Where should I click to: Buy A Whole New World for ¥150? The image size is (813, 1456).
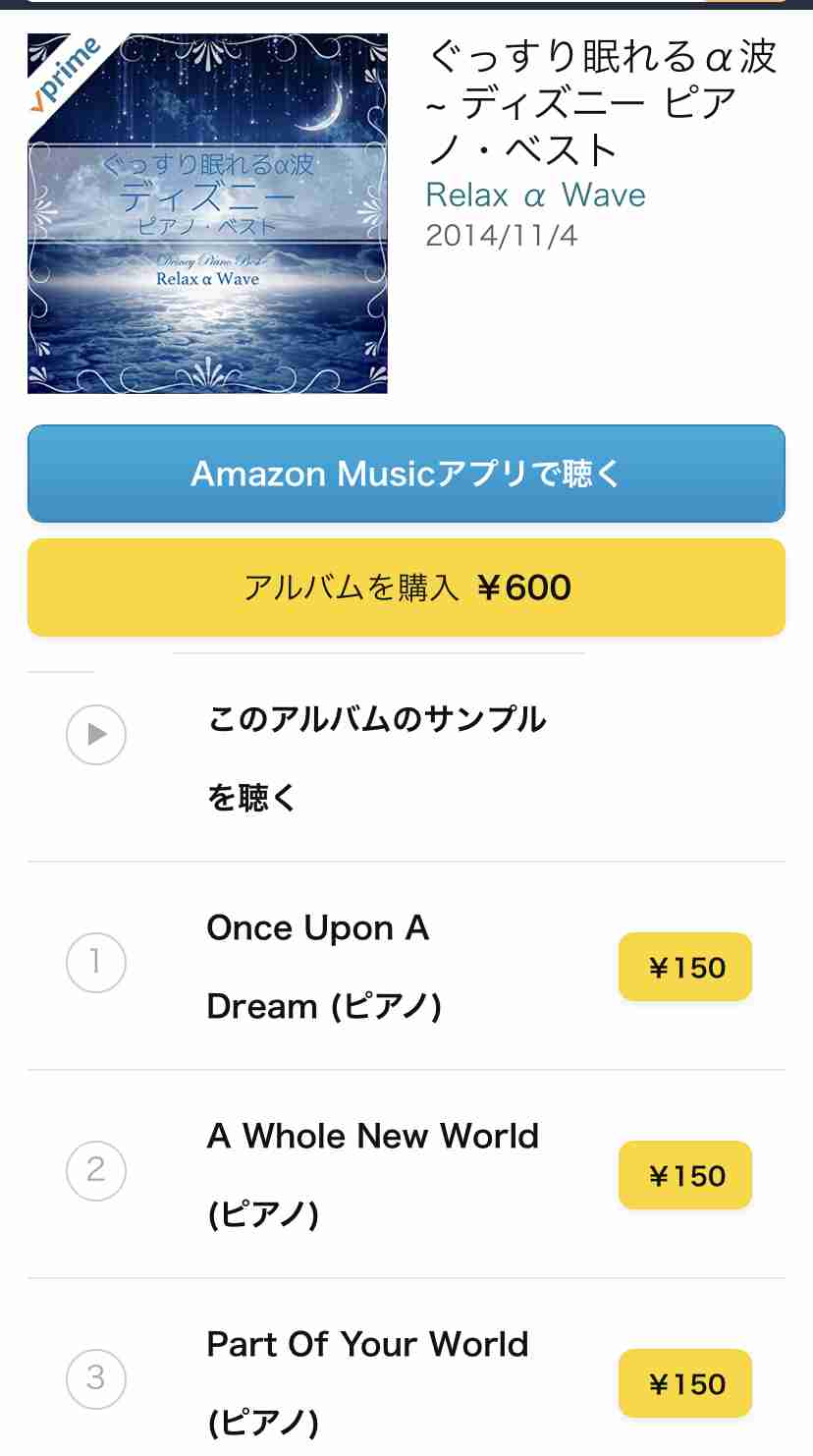point(684,1176)
